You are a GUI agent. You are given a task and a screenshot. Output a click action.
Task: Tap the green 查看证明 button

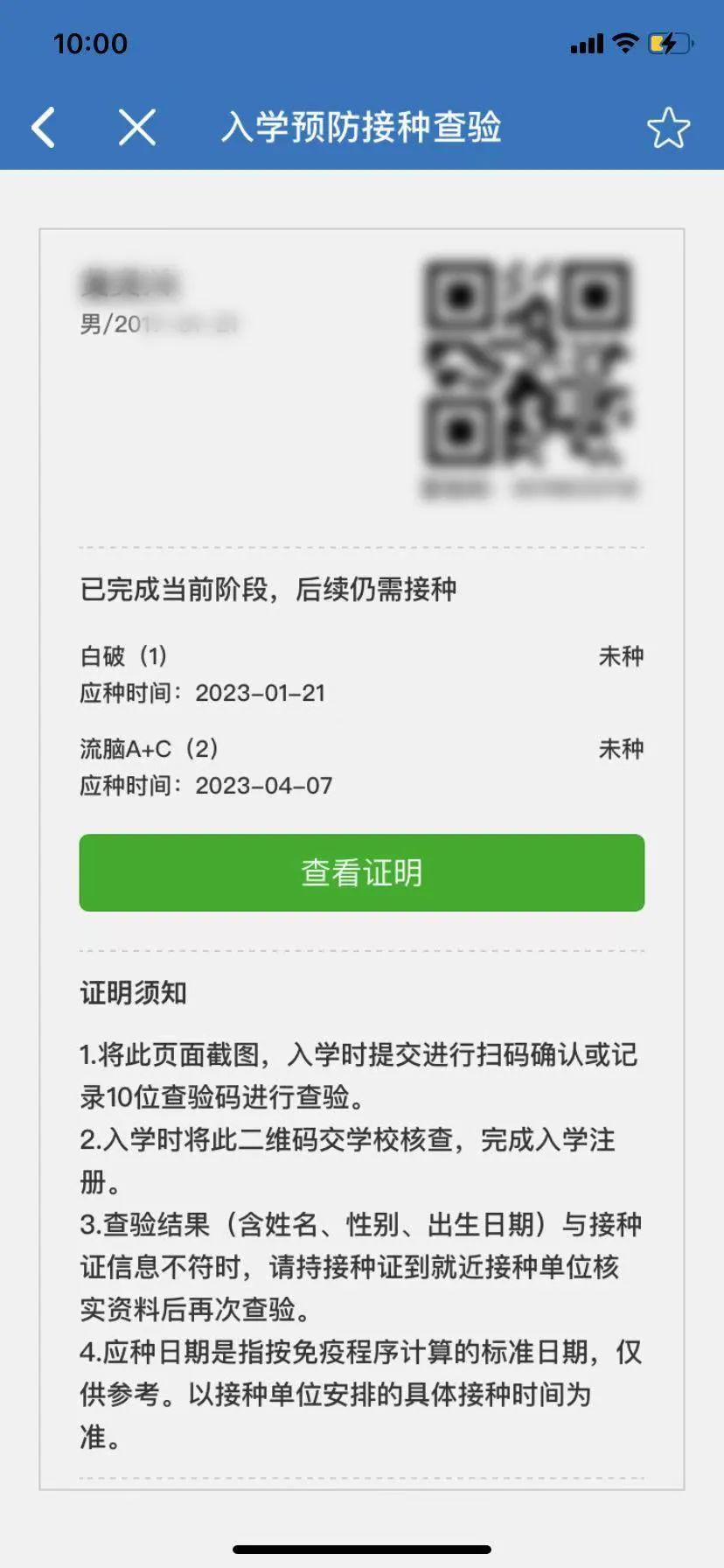(362, 872)
